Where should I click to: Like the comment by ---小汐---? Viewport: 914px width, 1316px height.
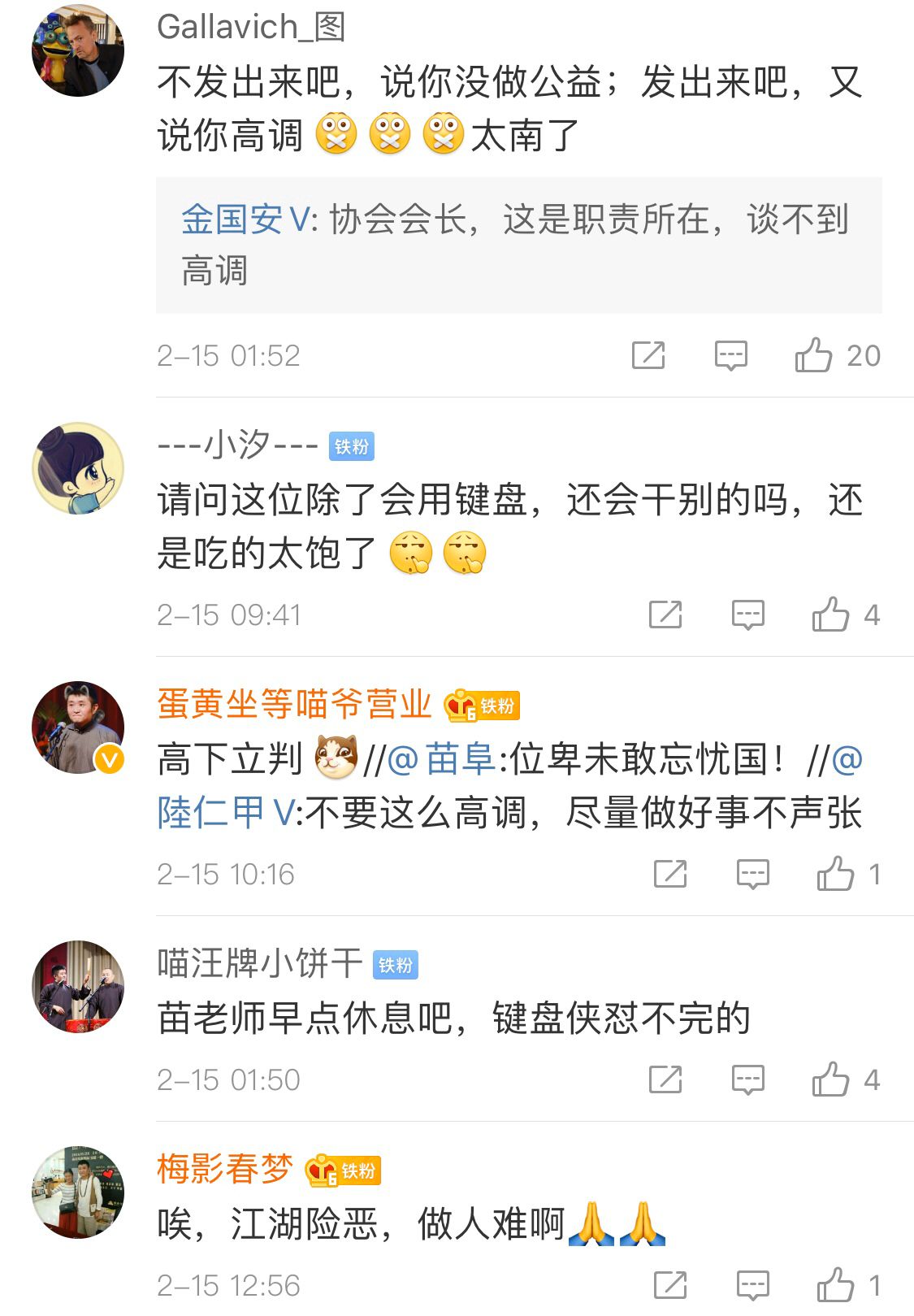pos(830,615)
